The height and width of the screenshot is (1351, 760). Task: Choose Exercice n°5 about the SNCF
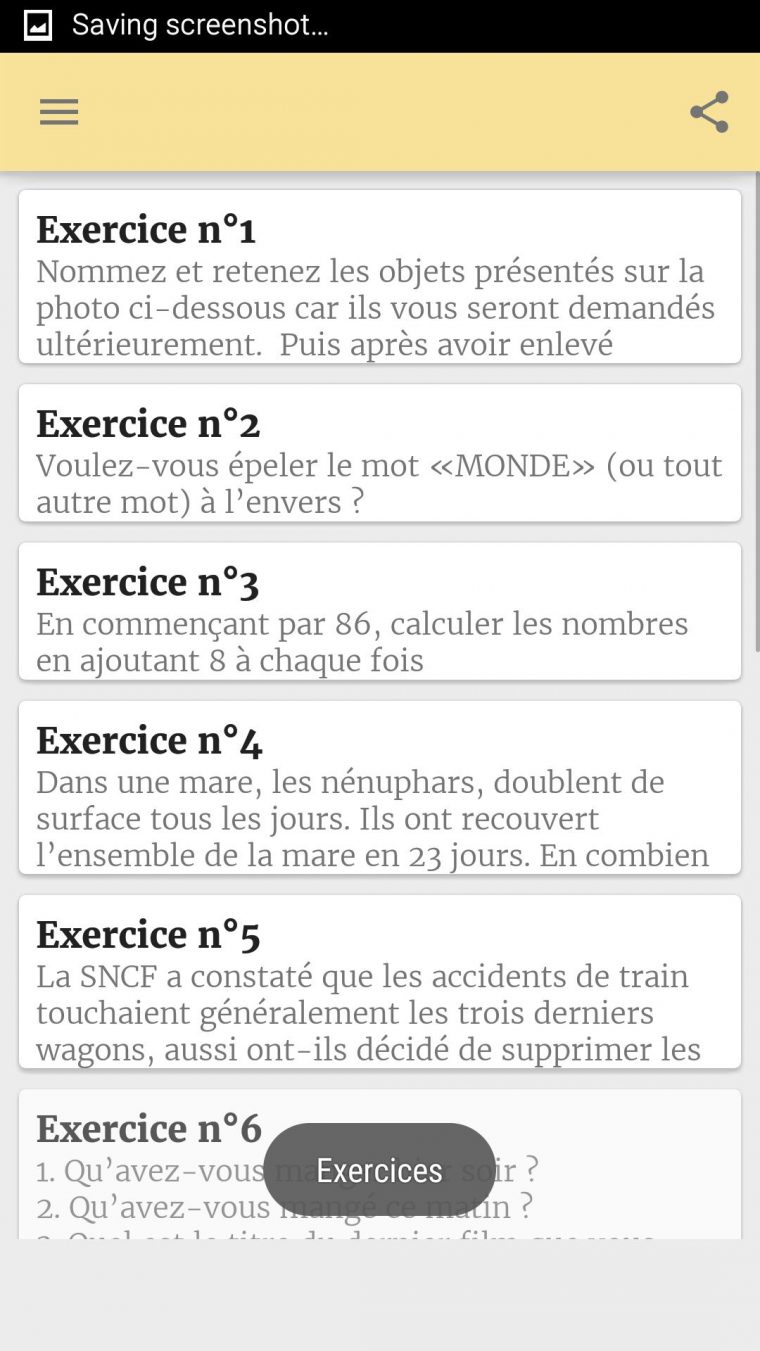point(379,981)
